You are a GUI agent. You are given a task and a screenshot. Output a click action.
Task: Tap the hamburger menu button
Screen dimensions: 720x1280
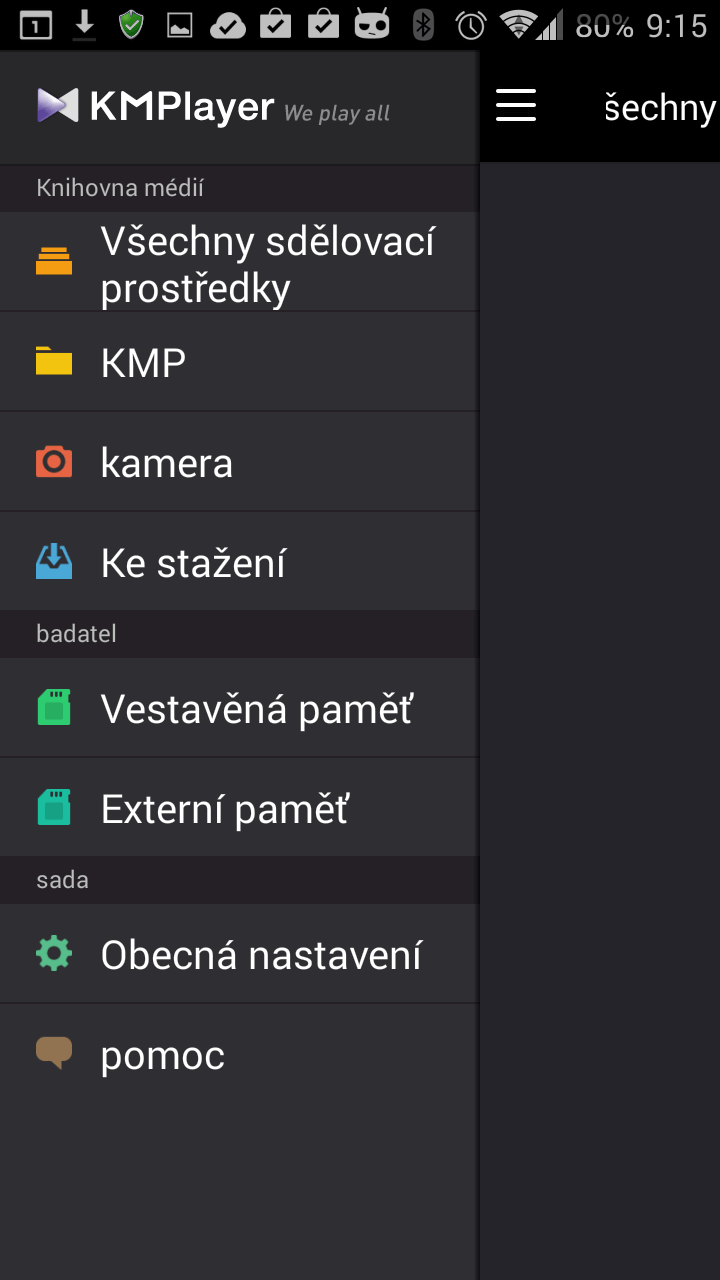coord(516,106)
